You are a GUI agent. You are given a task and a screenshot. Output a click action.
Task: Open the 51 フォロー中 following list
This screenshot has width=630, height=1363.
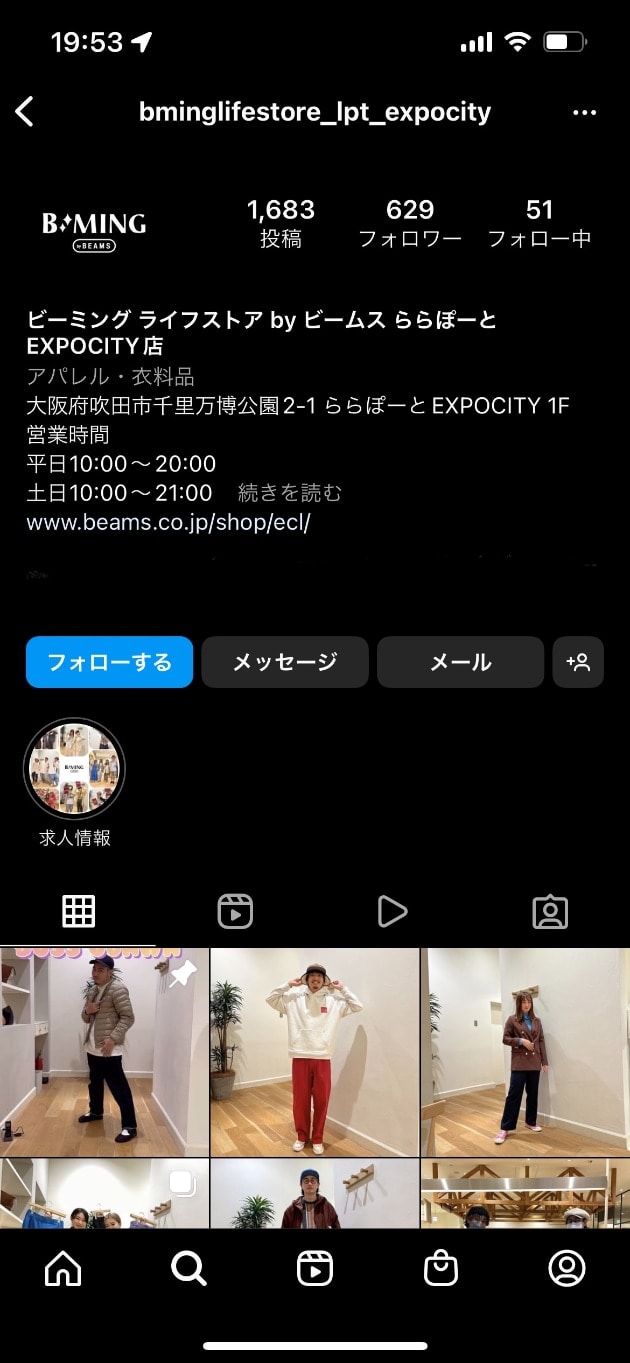[x=539, y=223]
